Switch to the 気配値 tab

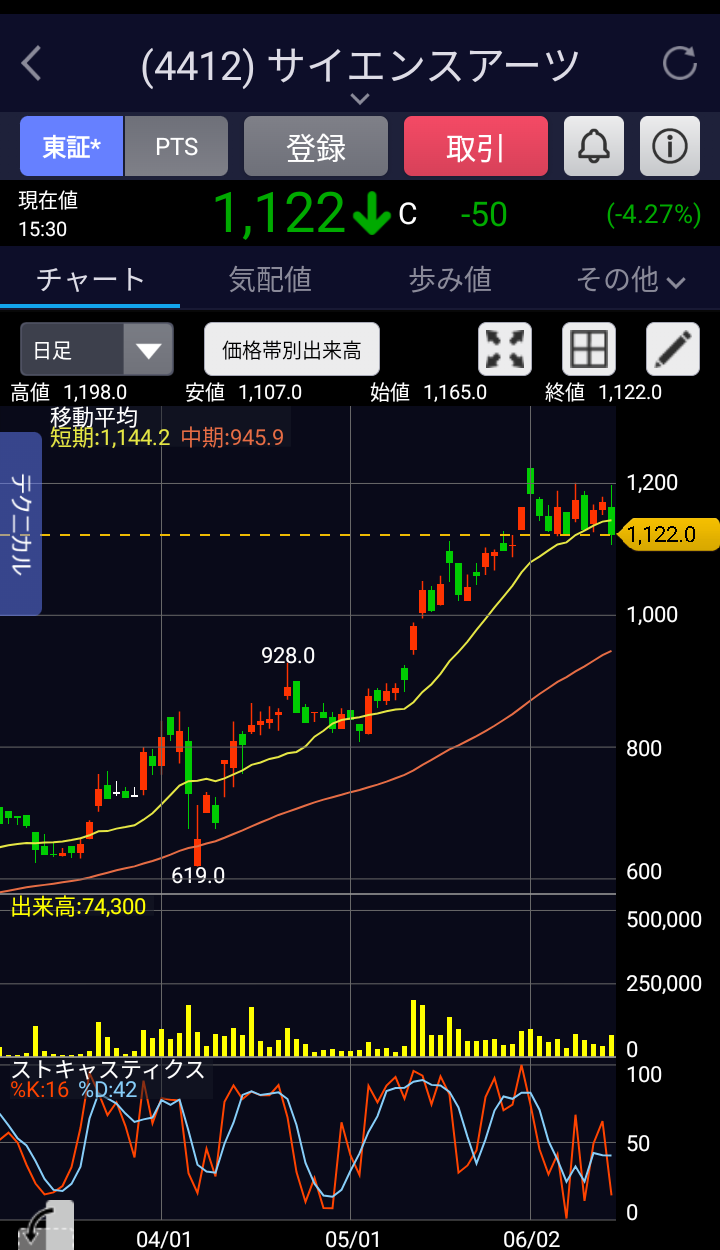click(270, 279)
